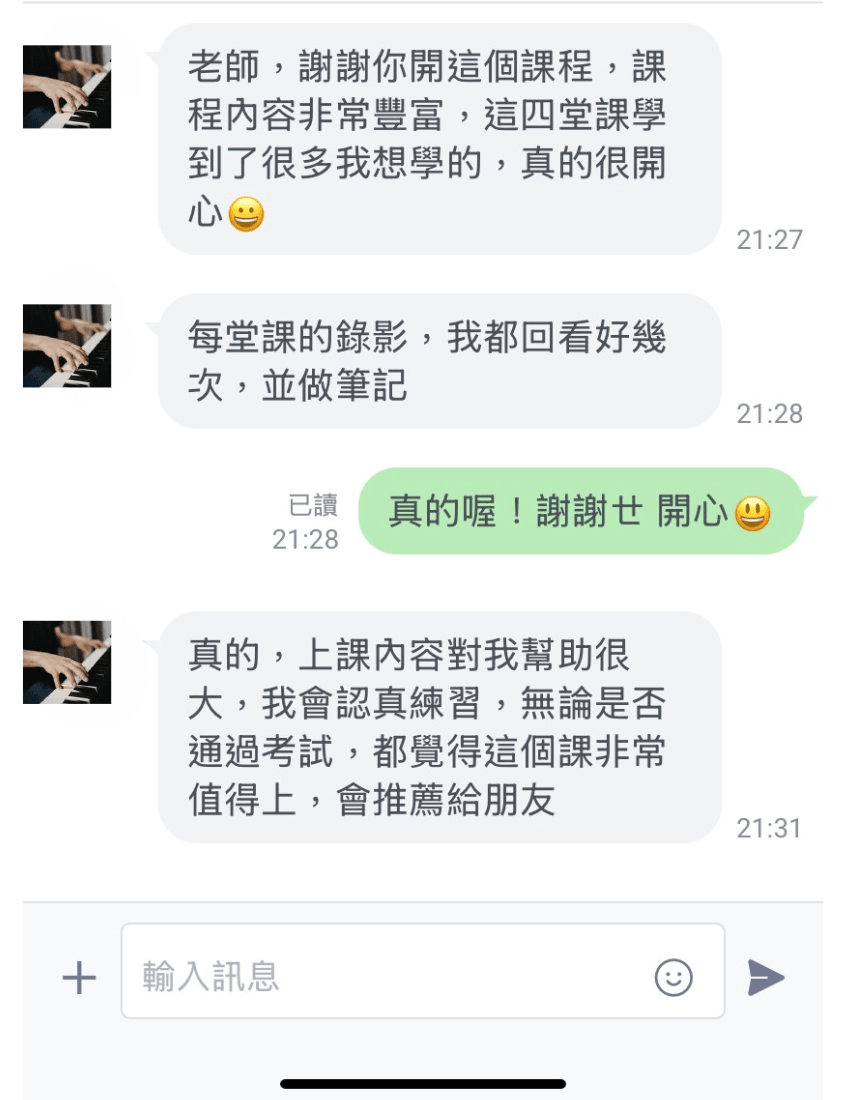This screenshot has width=844, height=1100.
Task: Open sender's avatar beside the 21:31 message
Action: pyautogui.click(x=67, y=662)
